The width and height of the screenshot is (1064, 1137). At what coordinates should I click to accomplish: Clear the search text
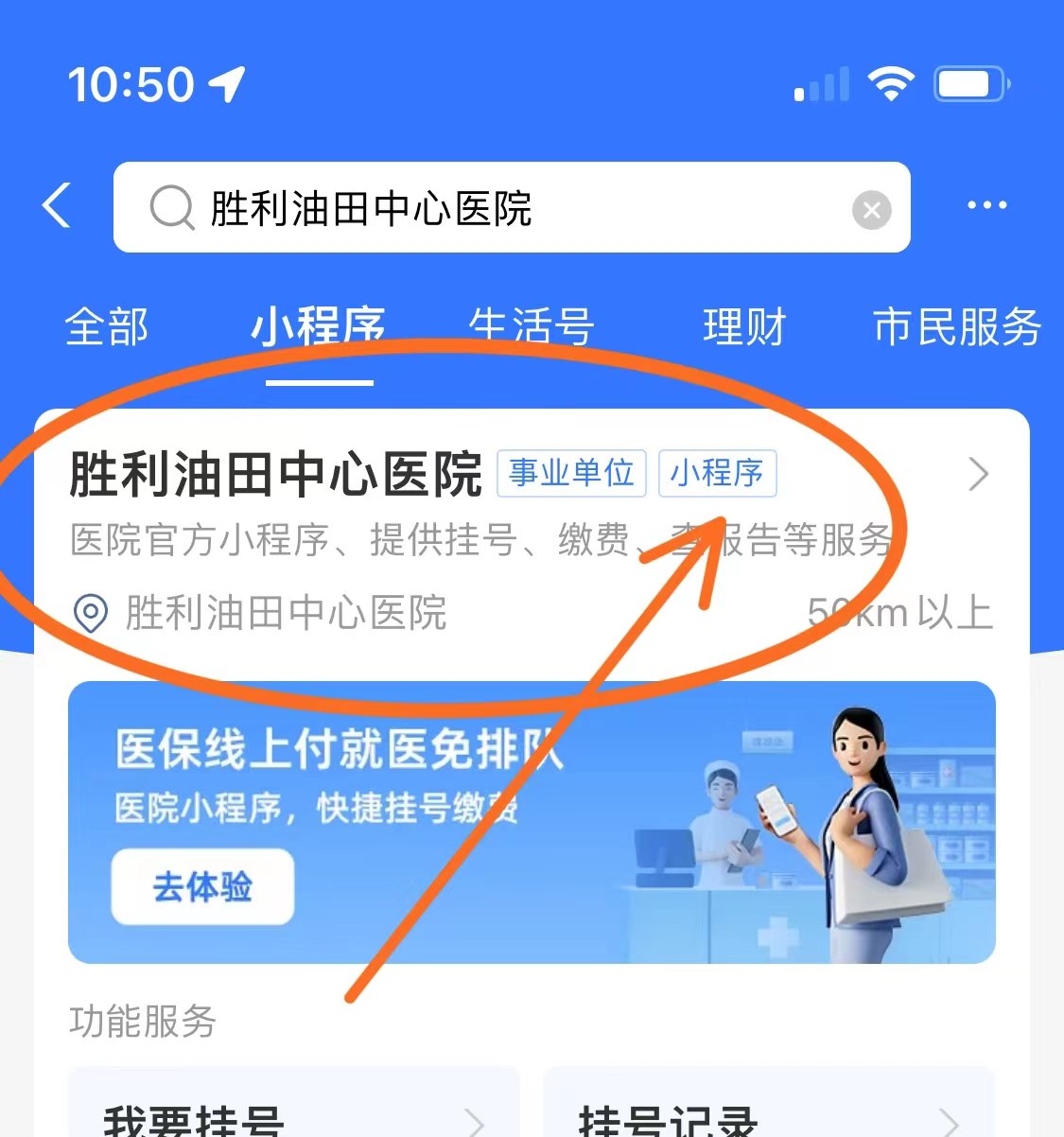point(871,209)
